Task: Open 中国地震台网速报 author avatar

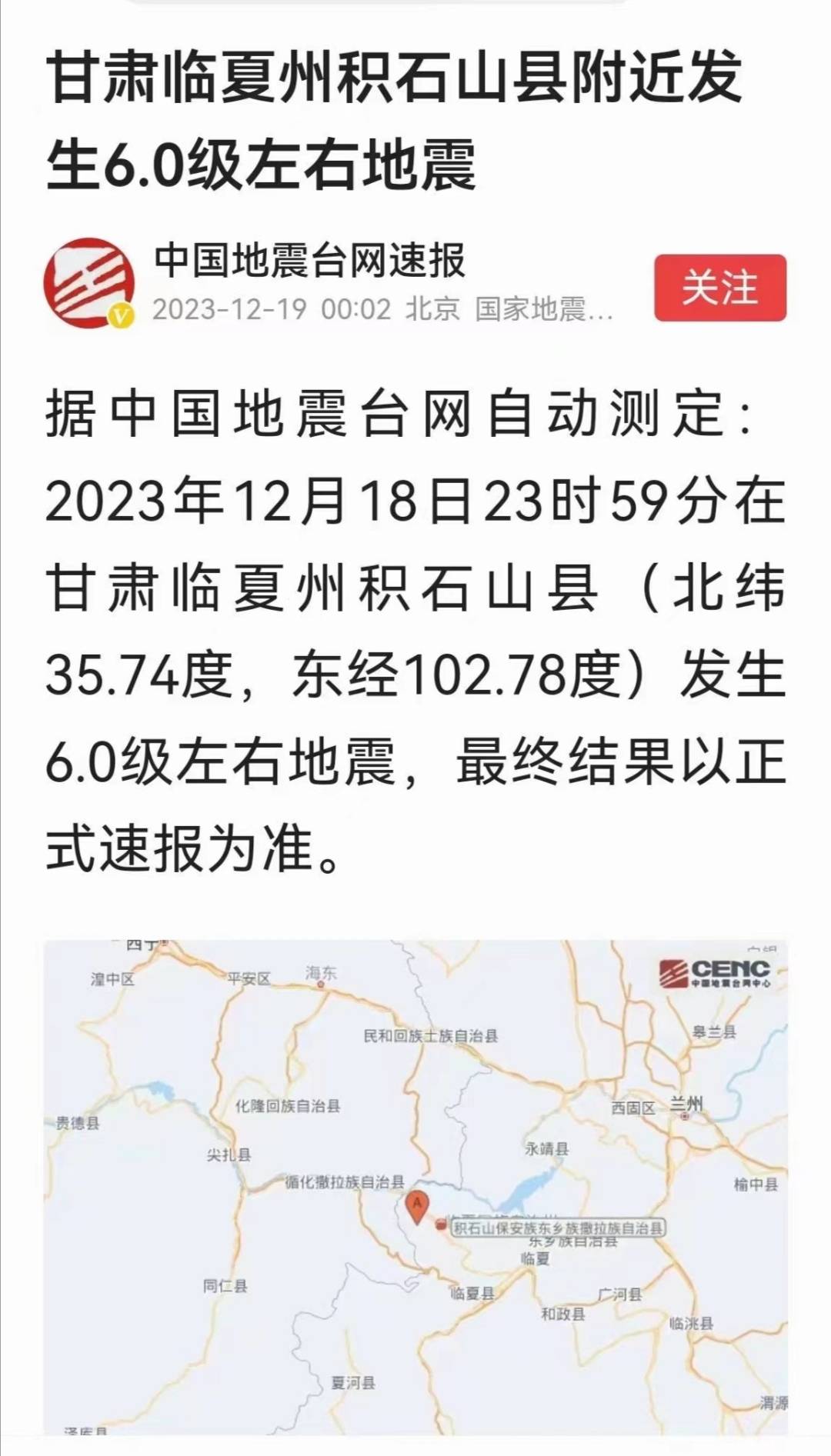Action: pos(88,283)
